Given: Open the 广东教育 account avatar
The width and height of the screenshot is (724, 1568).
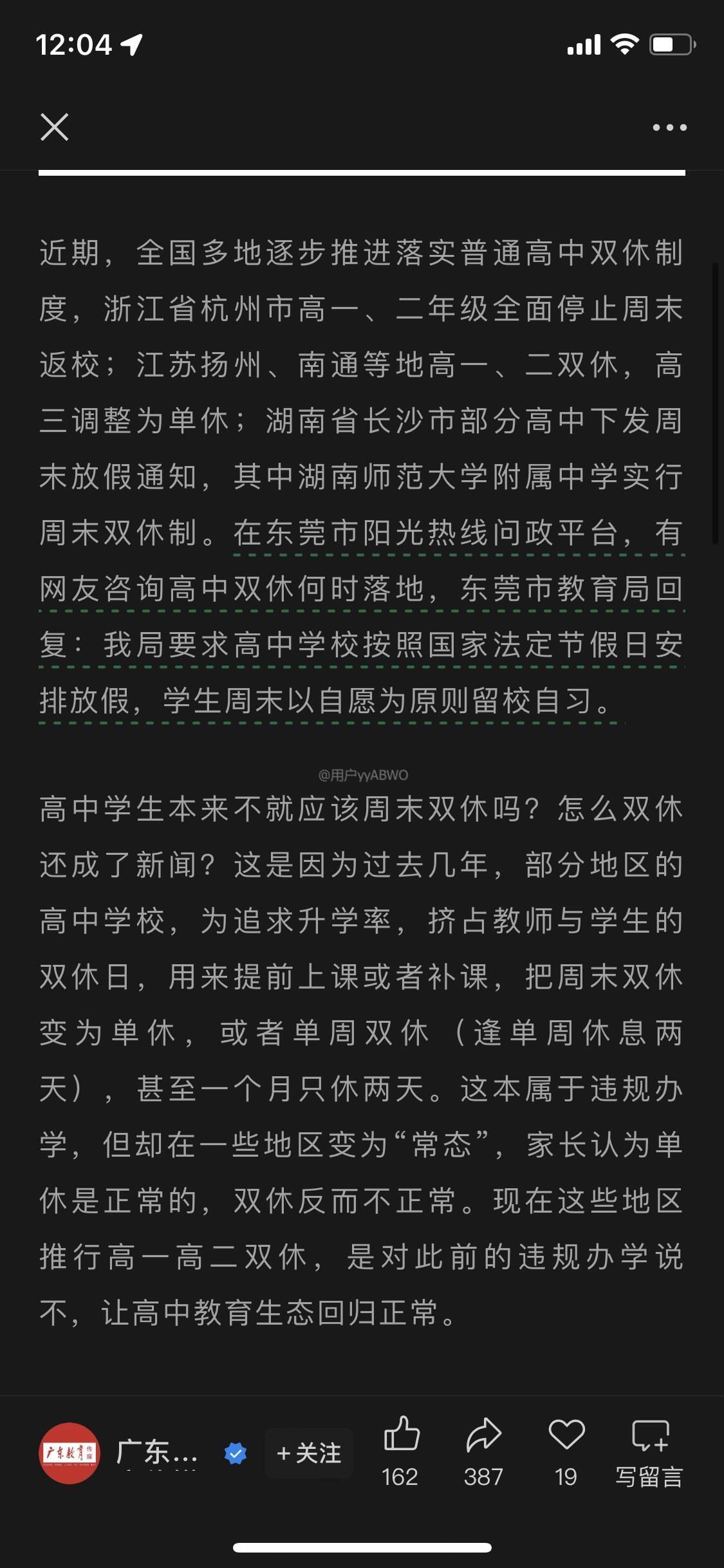Looking at the screenshot, I should 70,1453.
